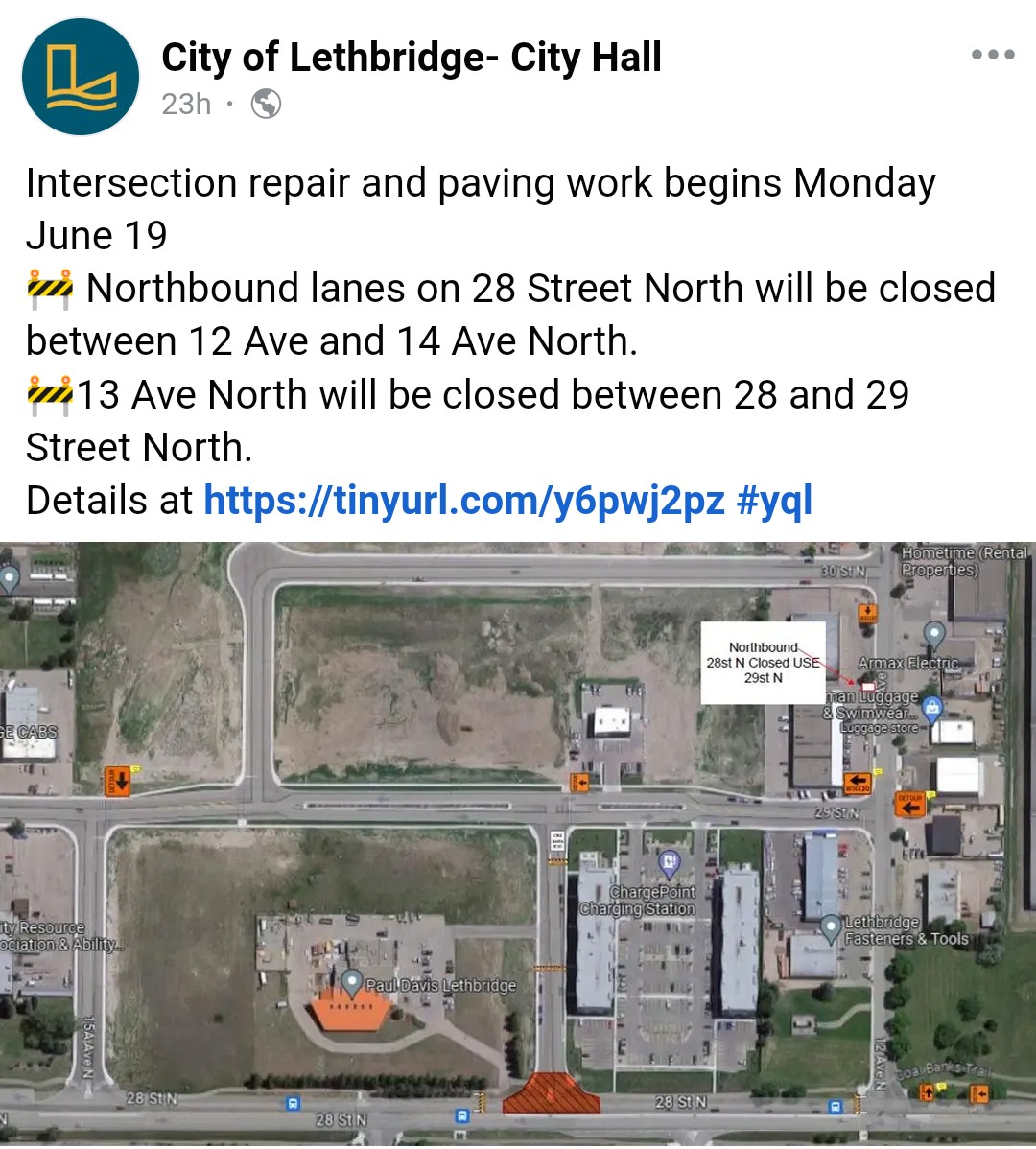
Task: Open the tinyurl.com details link
Action: (463, 501)
